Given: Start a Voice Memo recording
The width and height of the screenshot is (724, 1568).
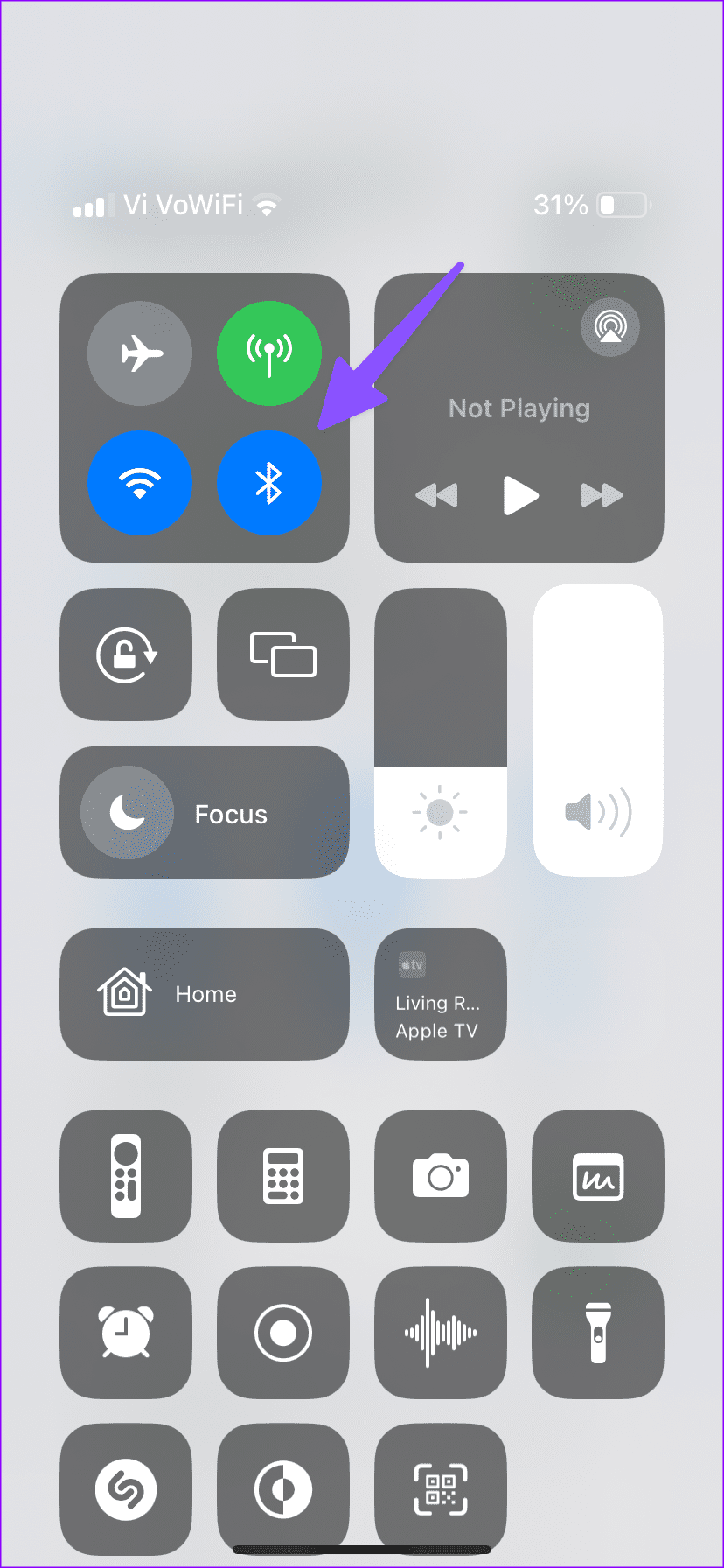Looking at the screenshot, I should click(440, 1333).
